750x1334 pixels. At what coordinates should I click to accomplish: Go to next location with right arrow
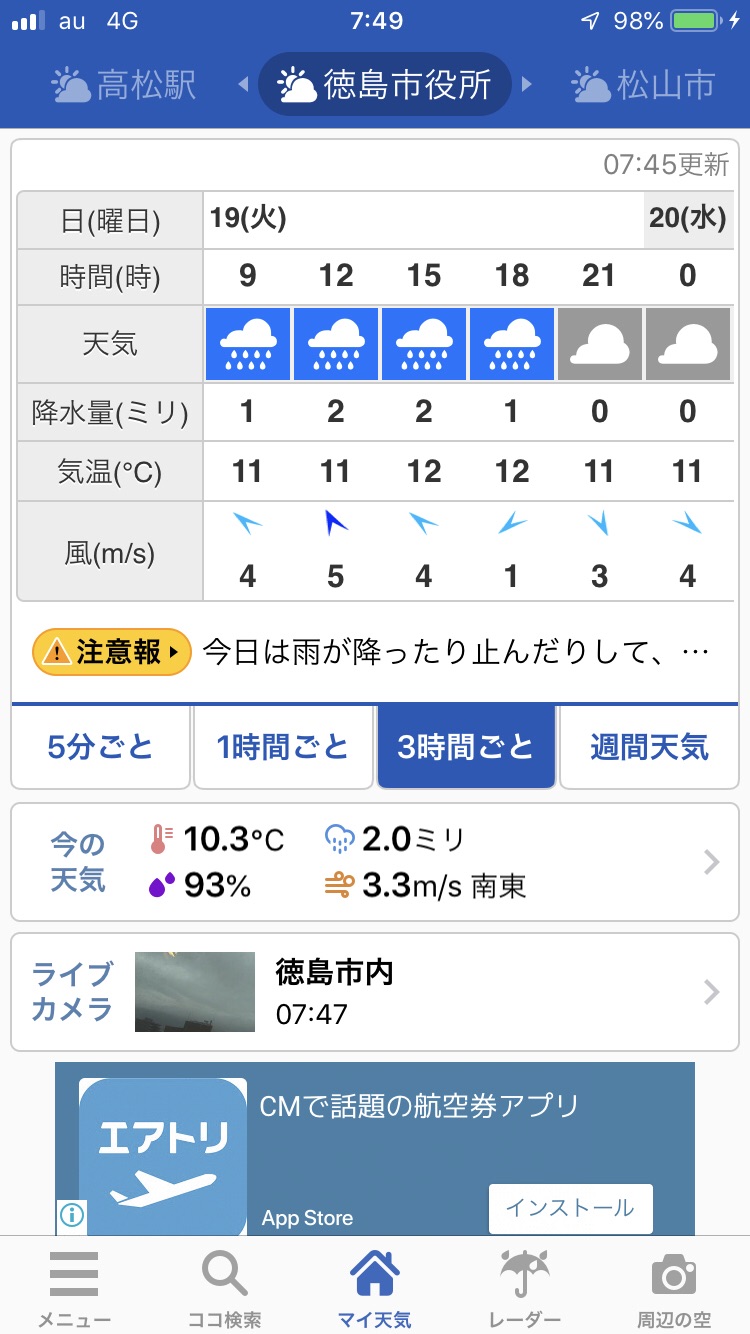527,86
